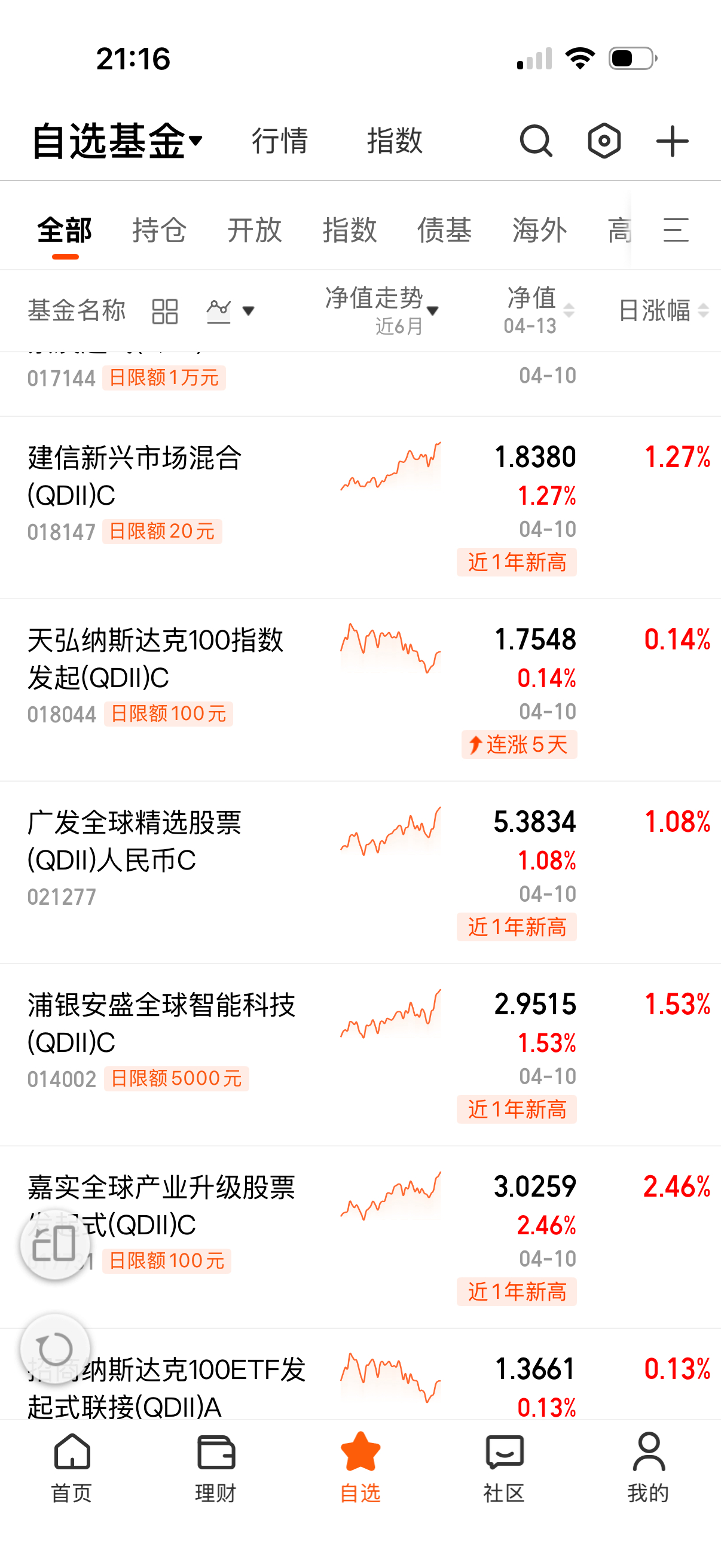Toggle the grid view icon beside 基金名称

click(x=164, y=311)
